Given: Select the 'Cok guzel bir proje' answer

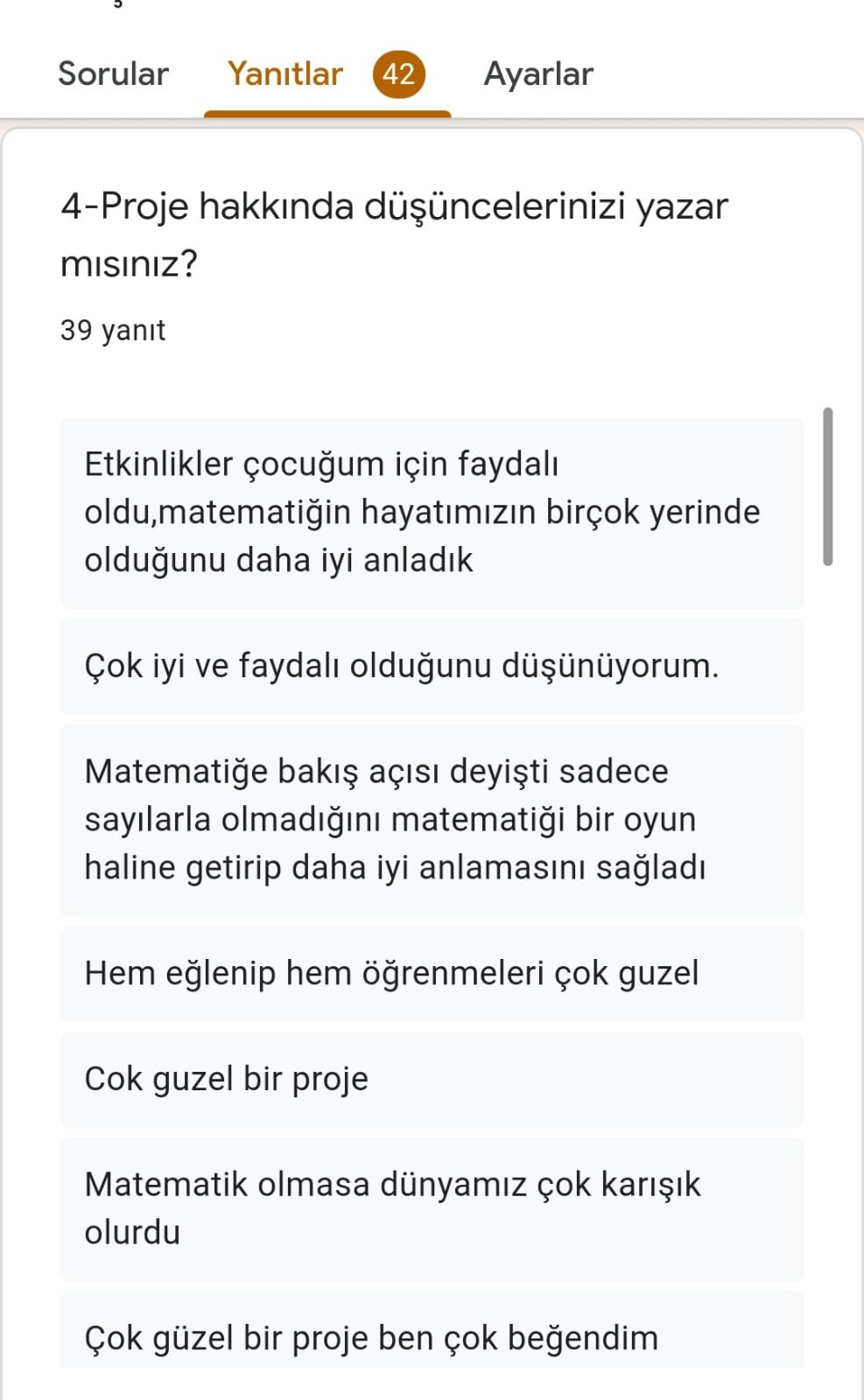Looking at the screenshot, I should point(431,1079).
